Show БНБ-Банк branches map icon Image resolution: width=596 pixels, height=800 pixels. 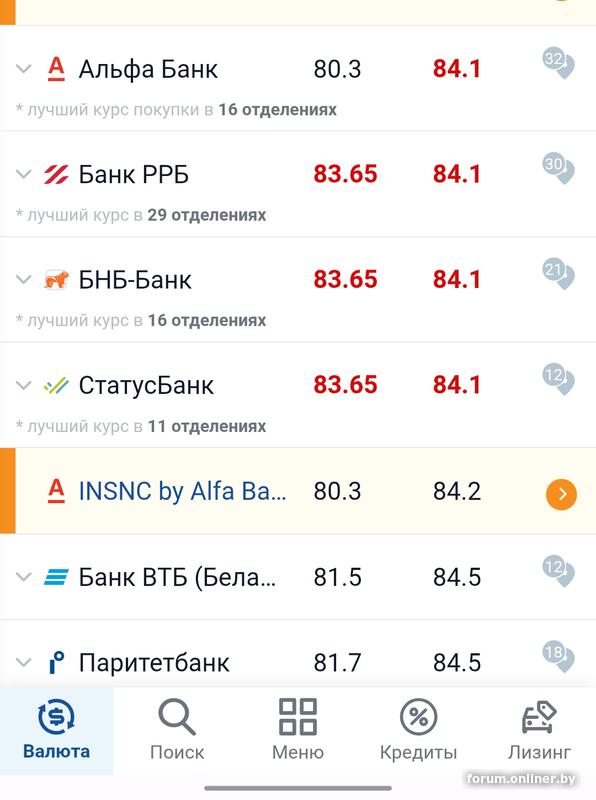pyautogui.click(x=558, y=274)
